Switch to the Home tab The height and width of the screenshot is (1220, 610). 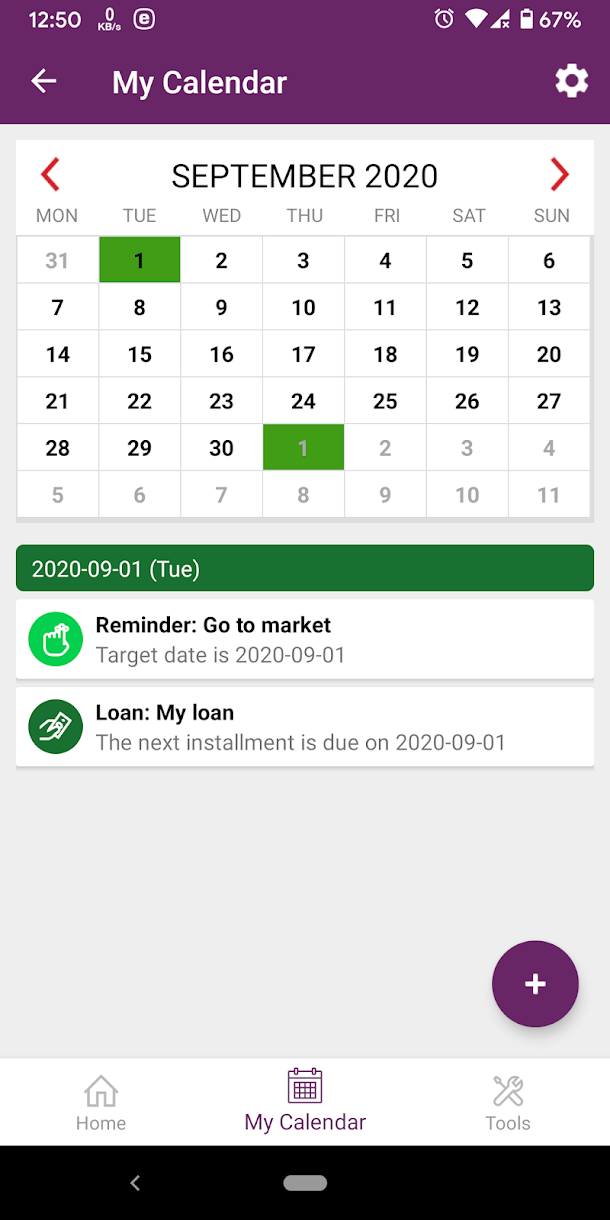101,1103
